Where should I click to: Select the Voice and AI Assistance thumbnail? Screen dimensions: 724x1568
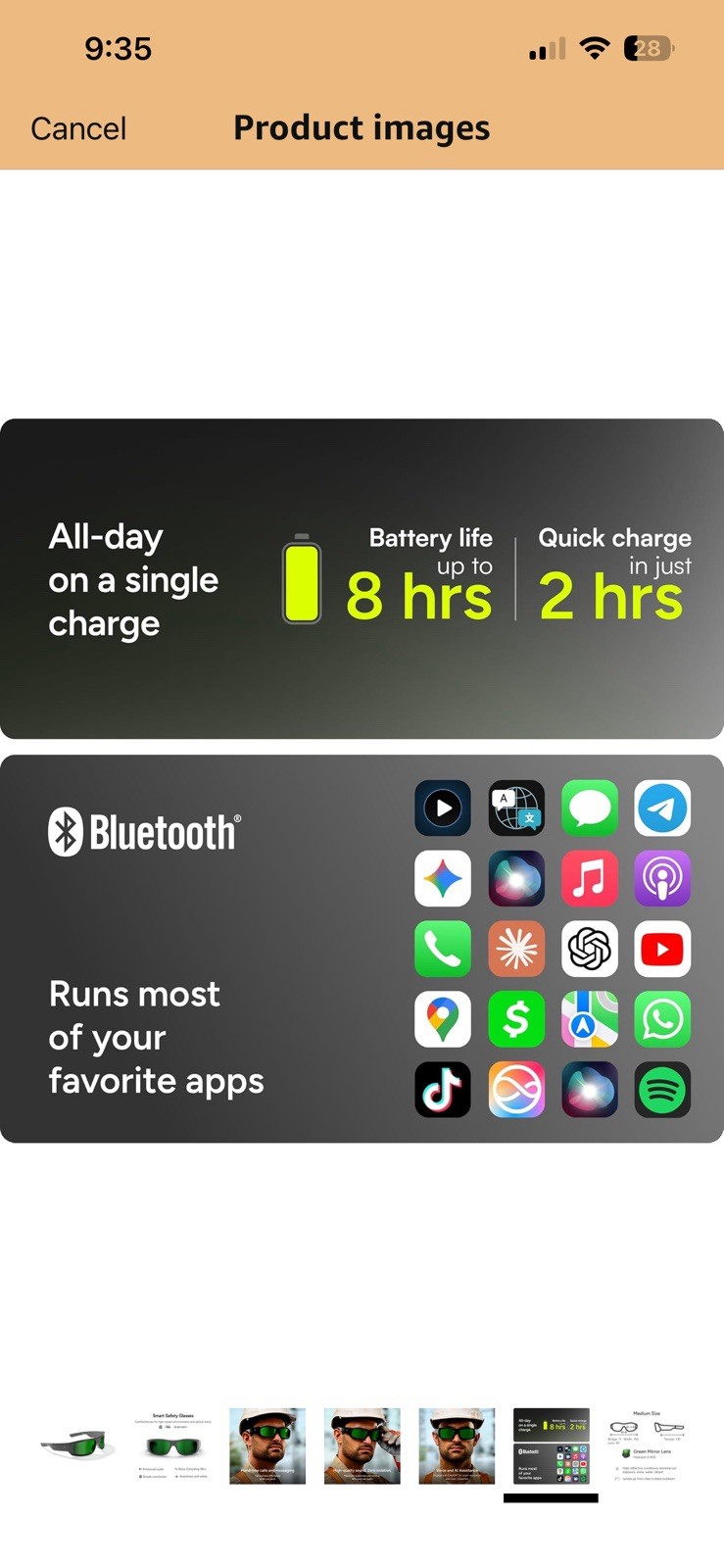457,1445
